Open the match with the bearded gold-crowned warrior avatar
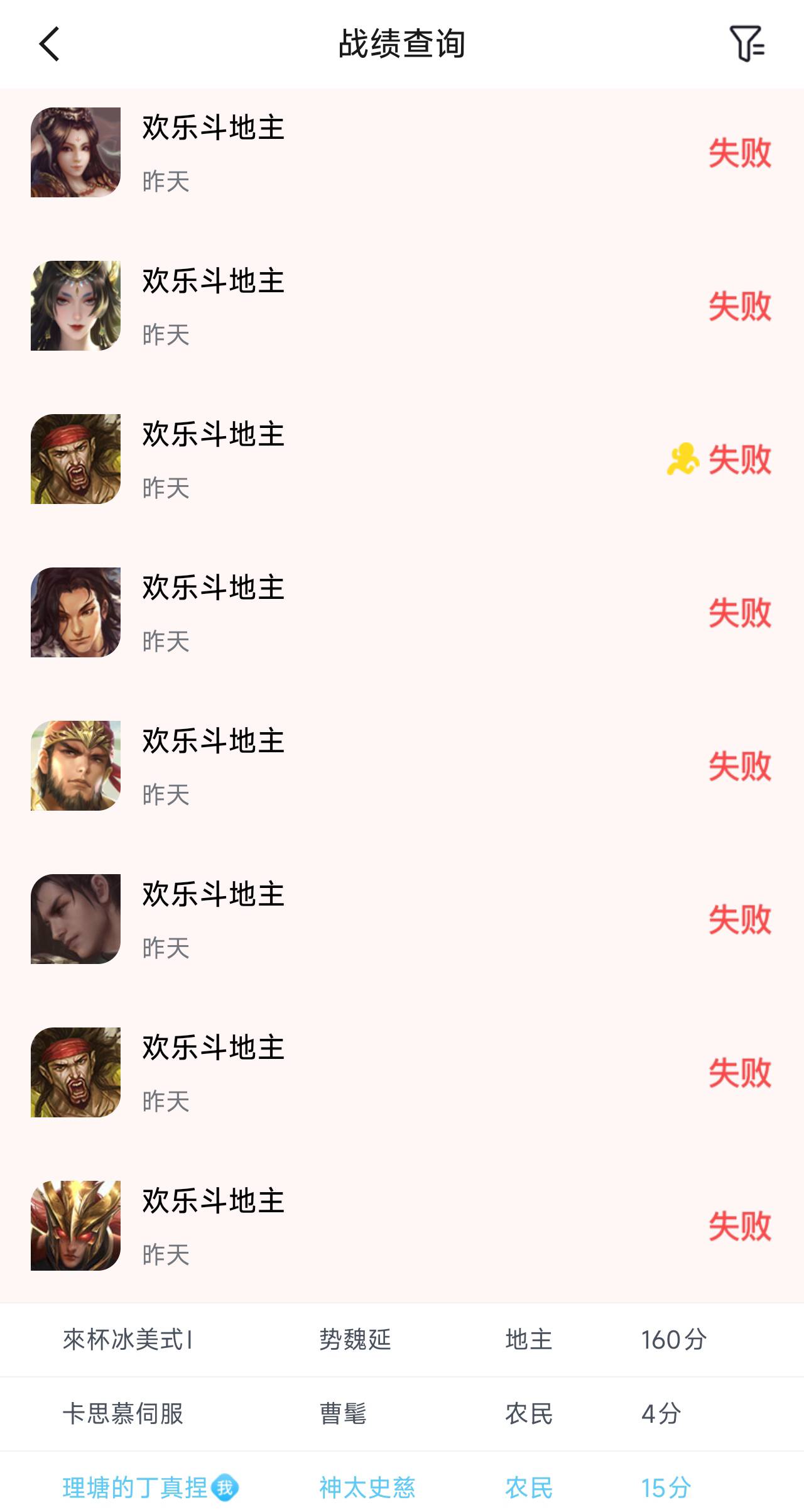The width and height of the screenshot is (804, 1512). [402, 765]
